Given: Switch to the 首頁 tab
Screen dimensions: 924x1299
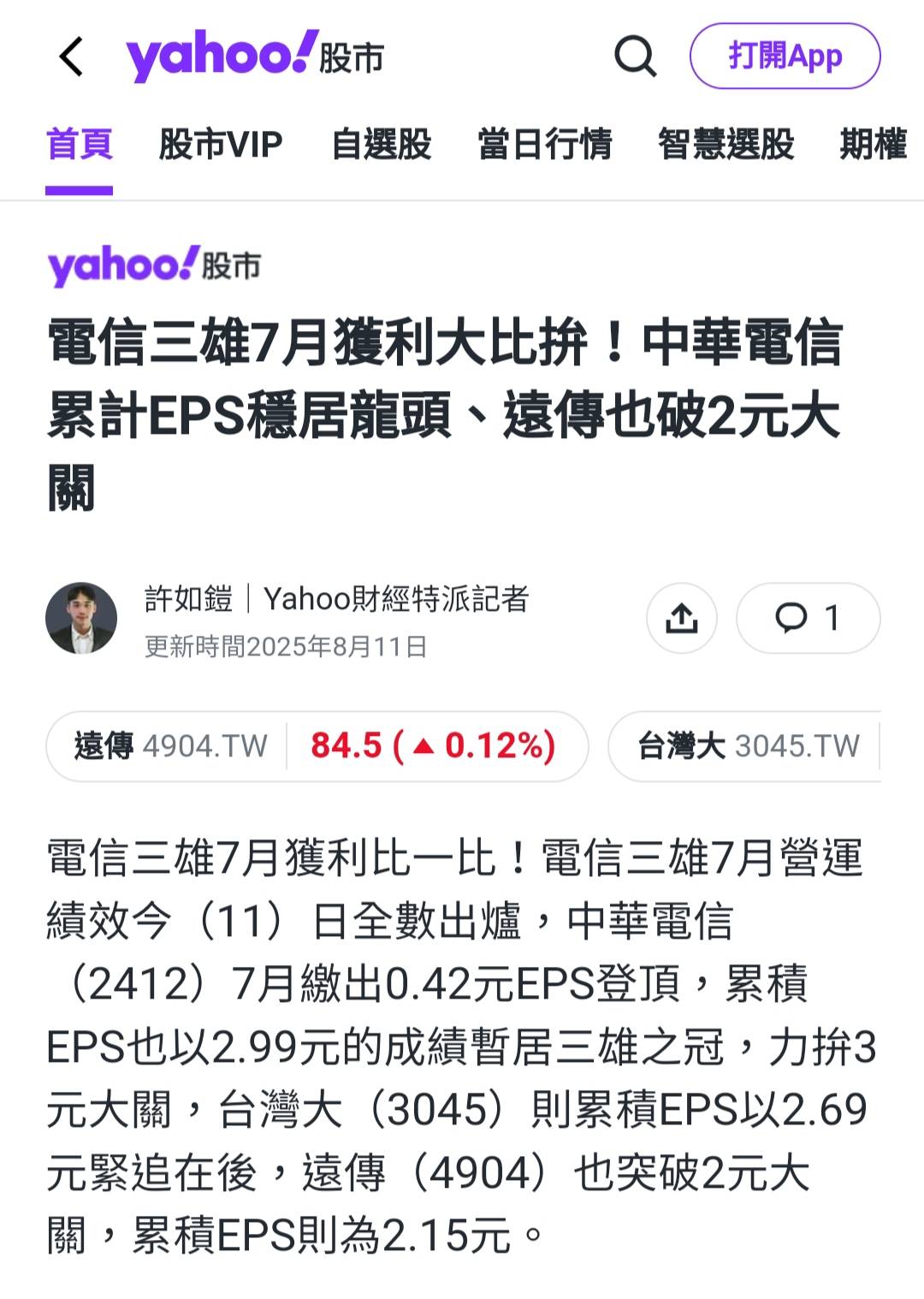Looking at the screenshot, I should tap(80, 144).
